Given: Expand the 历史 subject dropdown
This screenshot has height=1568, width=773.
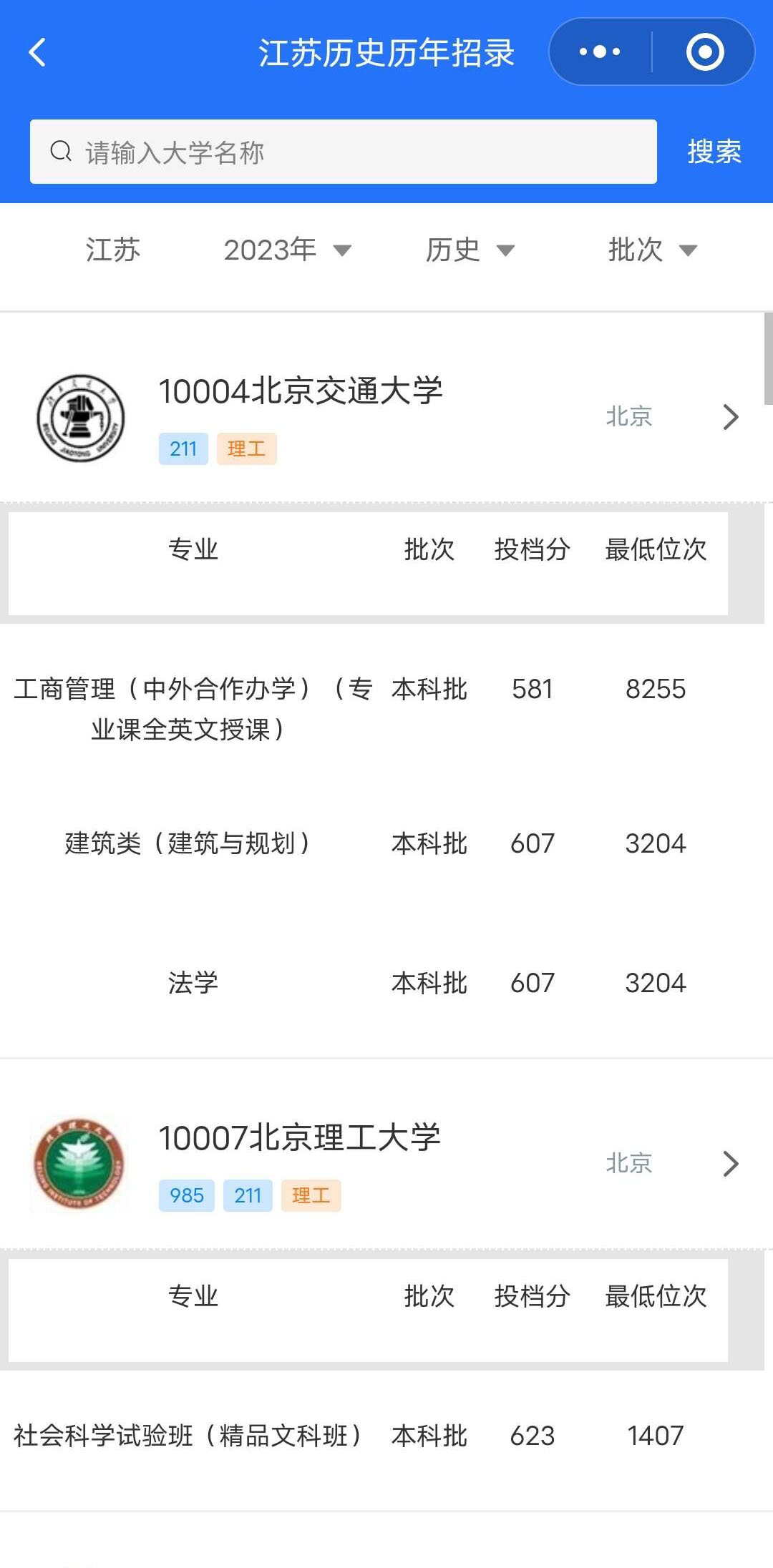Looking at the screenshot, I should click(470, 250).
